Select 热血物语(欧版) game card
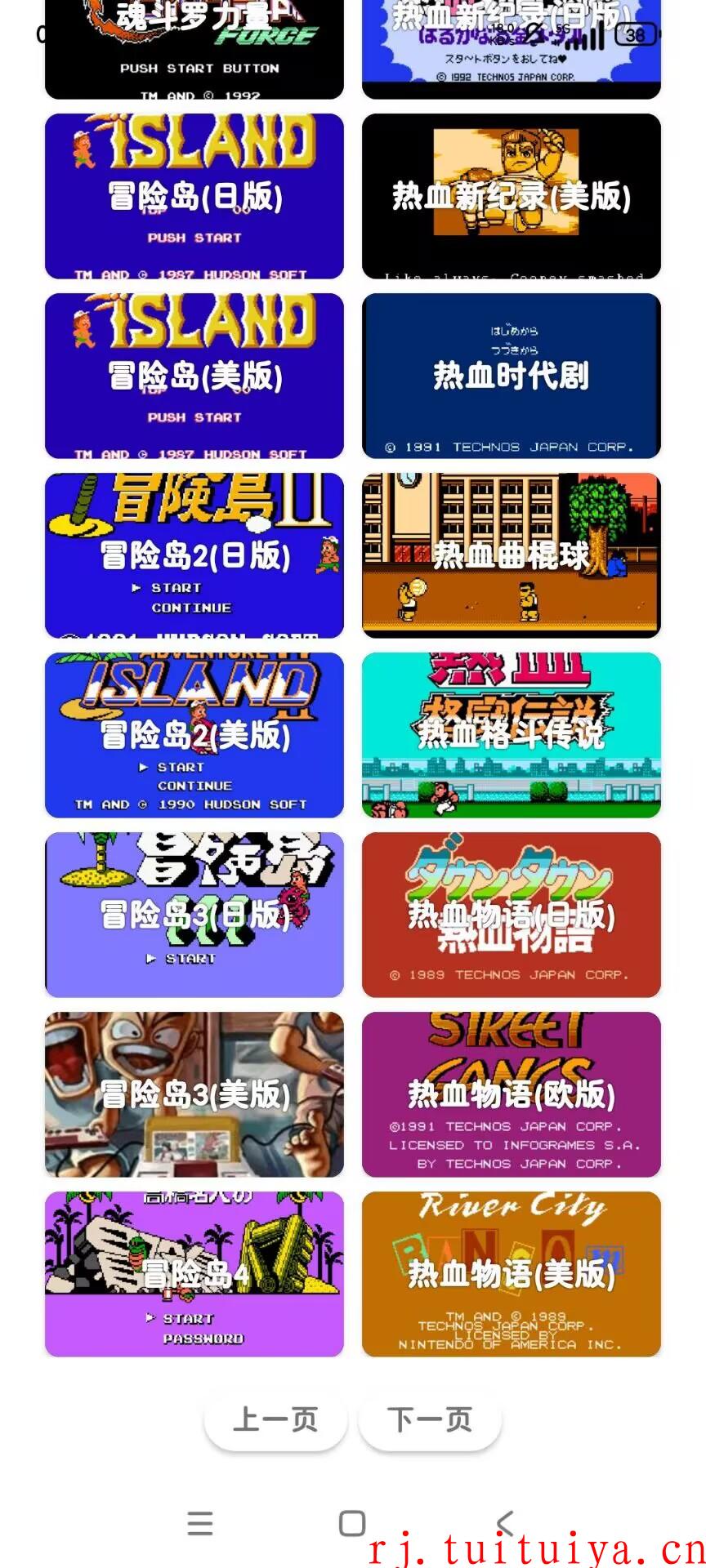The height and width of the screenshot is (1568, 706). pyautogui.click(x=512, y=1094)
